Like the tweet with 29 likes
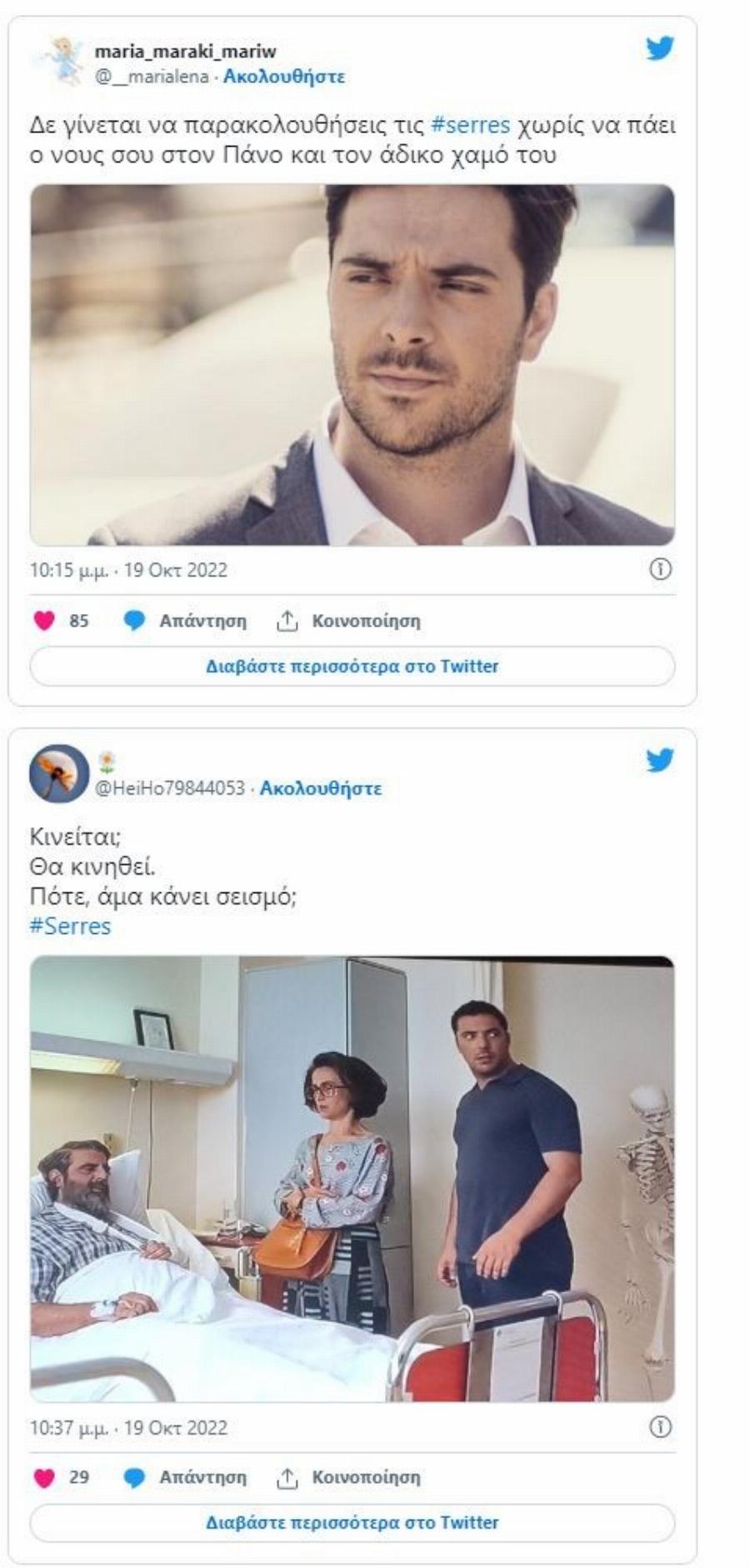Image resolution: width=750 pixels, height=1568 pixels. click(44, 1477)
